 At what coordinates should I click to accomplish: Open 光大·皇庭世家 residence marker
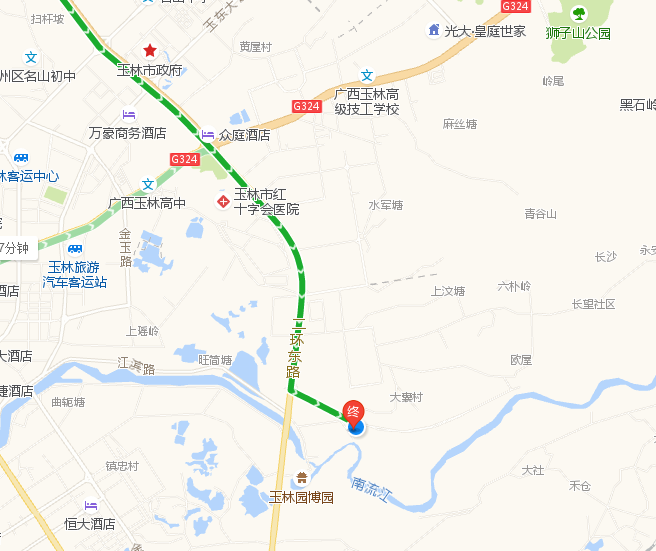pyautogui.click(x=433, y=30)
